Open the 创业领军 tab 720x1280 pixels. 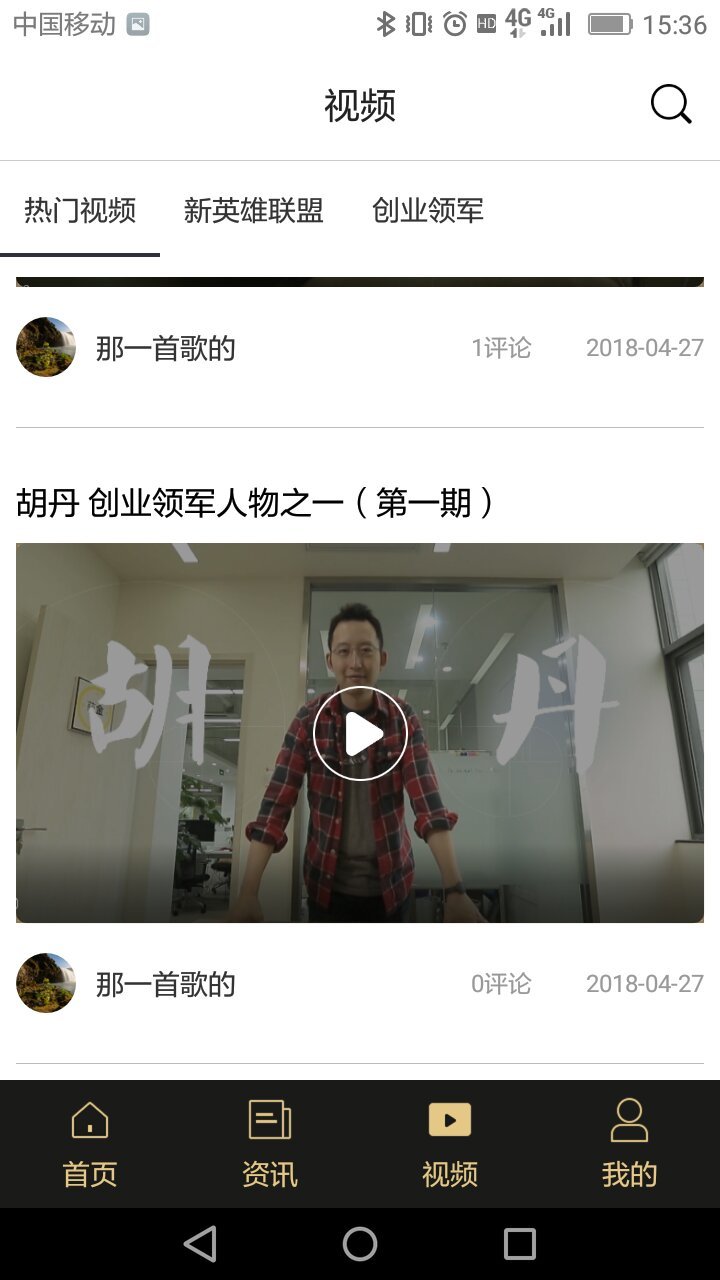(428, 211)
